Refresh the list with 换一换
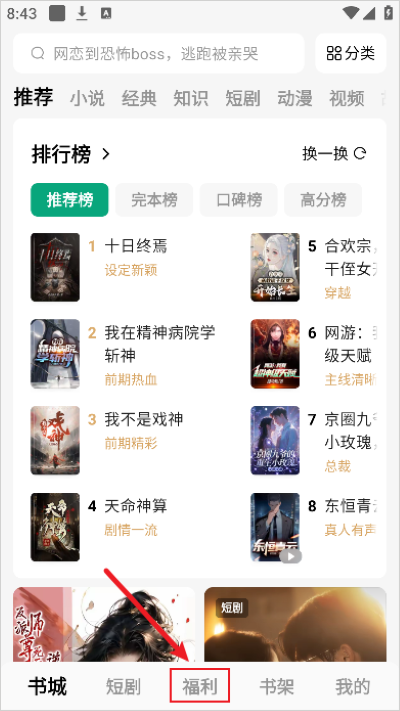 pyautogui.click(x=334, y=154)
